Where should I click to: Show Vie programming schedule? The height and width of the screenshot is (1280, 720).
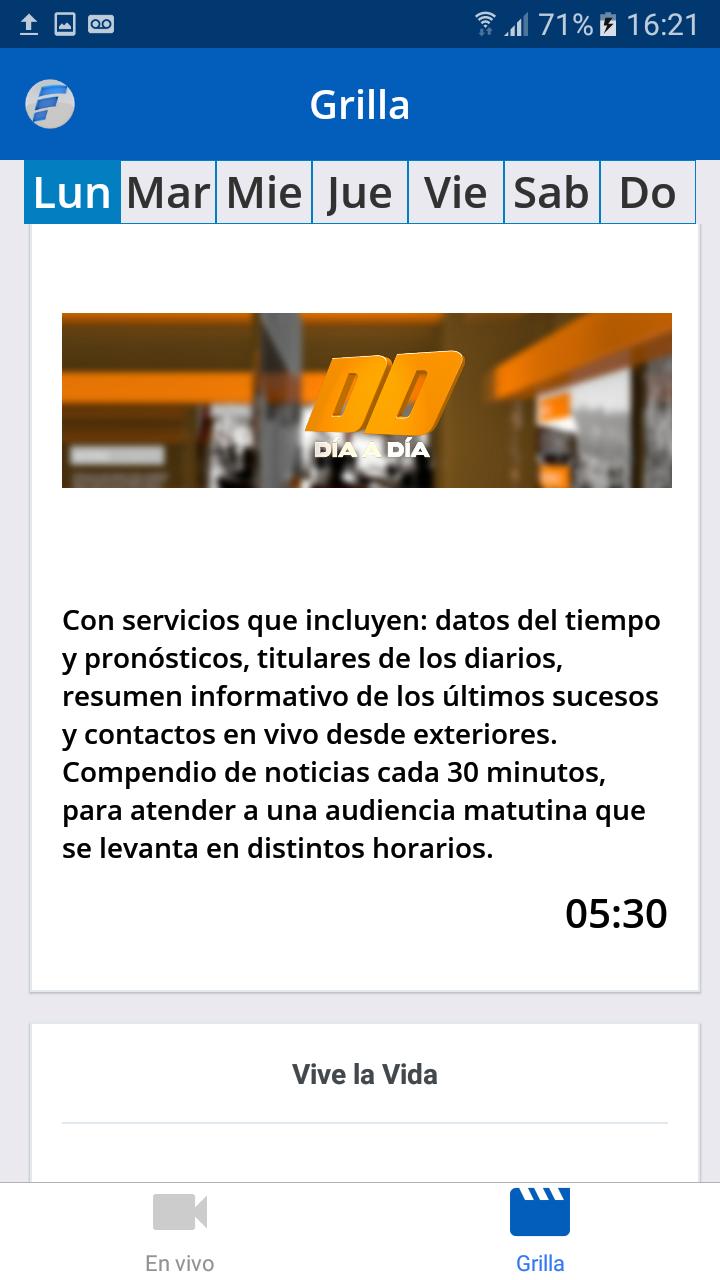coord(456,192)
